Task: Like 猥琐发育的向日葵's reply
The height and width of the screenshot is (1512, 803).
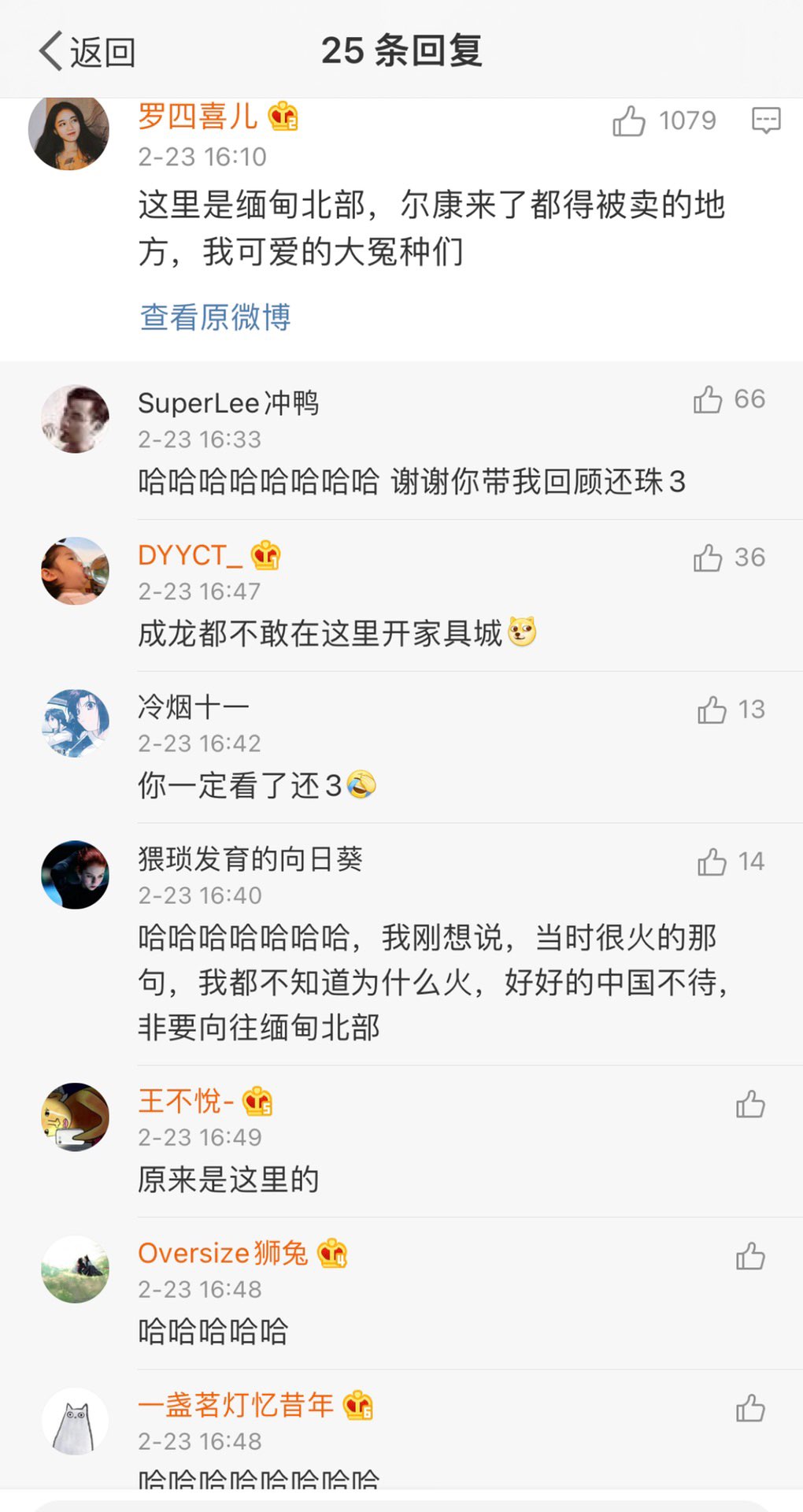Action: (x=712, y=862)
